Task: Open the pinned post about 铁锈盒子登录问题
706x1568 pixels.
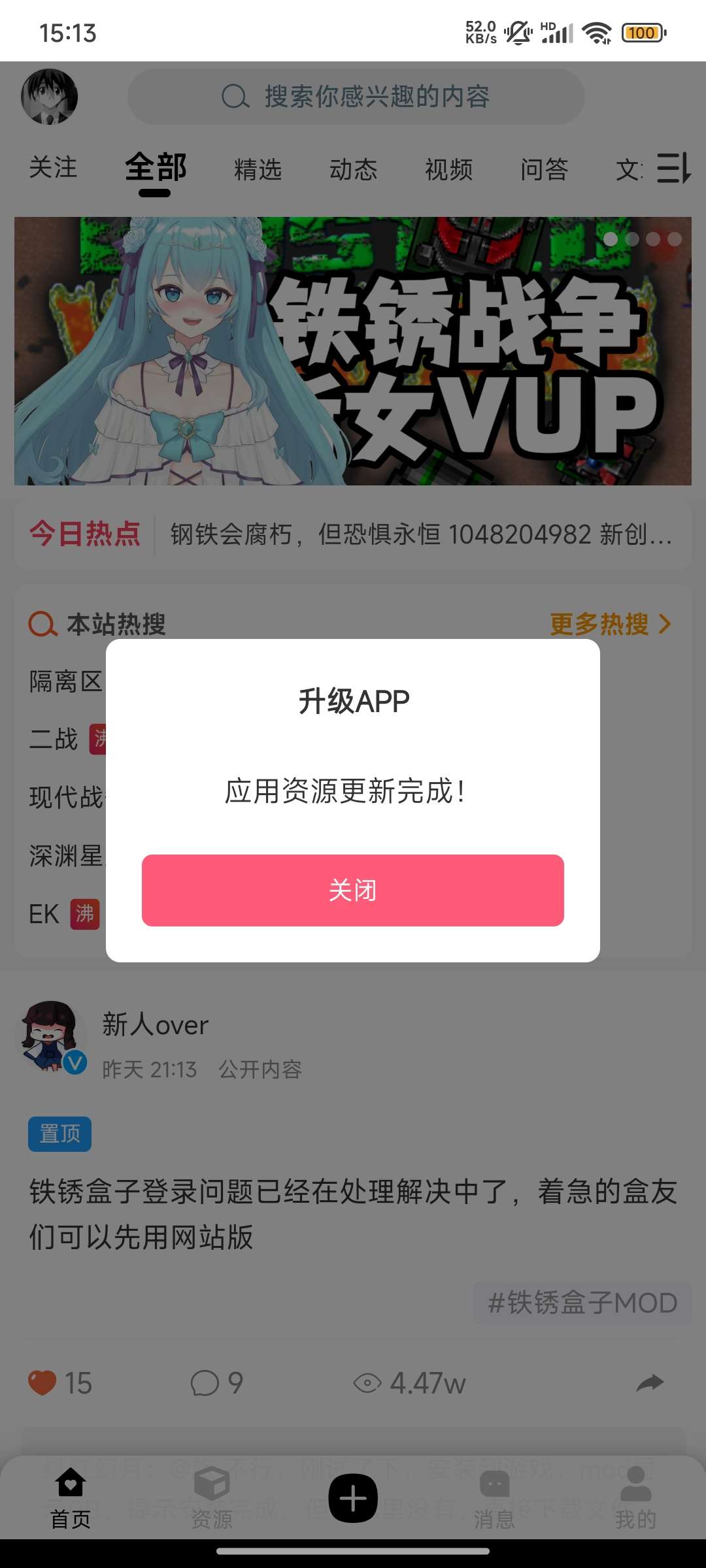Action: click(353, 1214)
